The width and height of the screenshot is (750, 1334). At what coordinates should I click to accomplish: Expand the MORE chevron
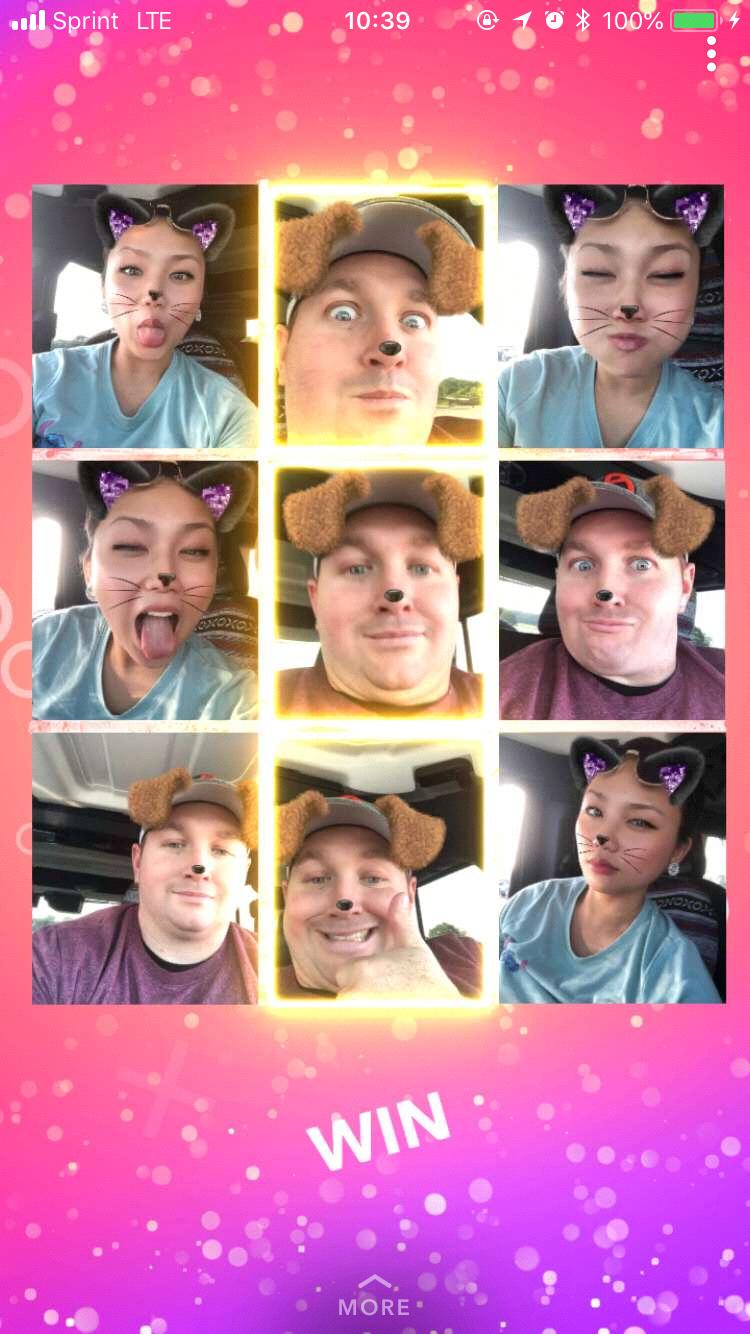(x=375, y=1295)
